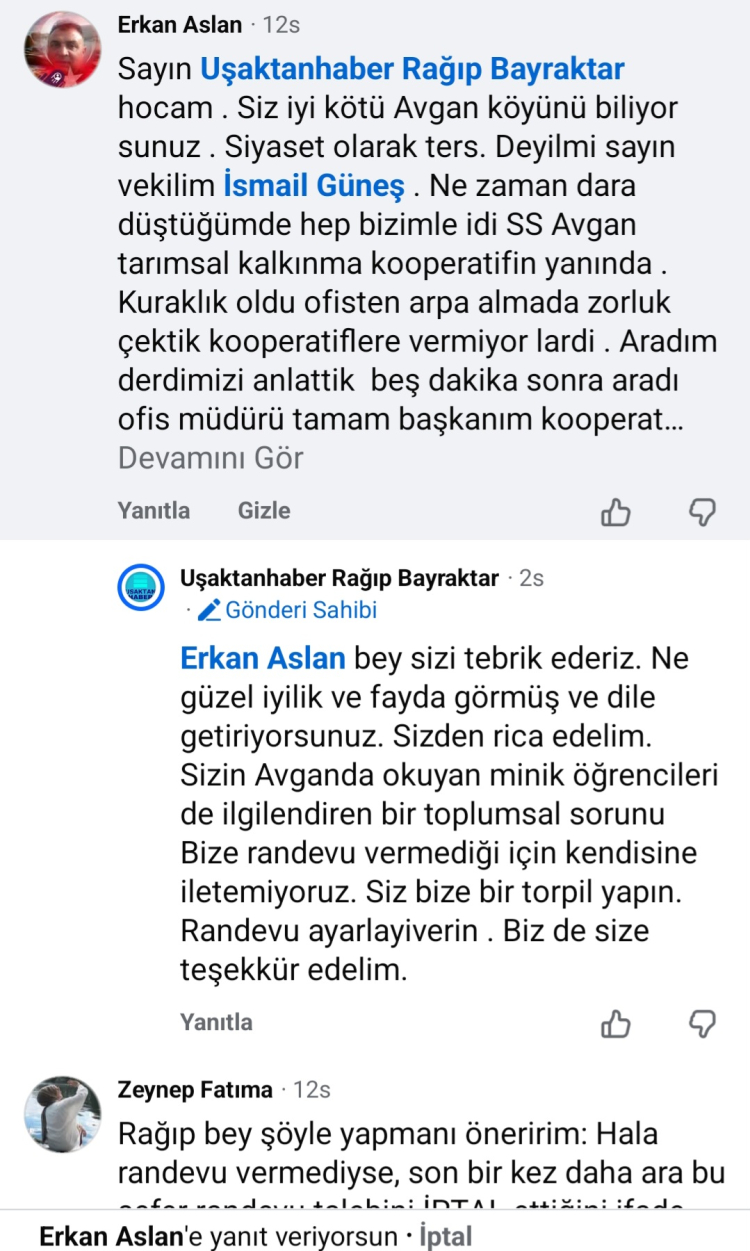
Task: Dislike Erkan Aslan's comment
Action: tap(704, 512)
